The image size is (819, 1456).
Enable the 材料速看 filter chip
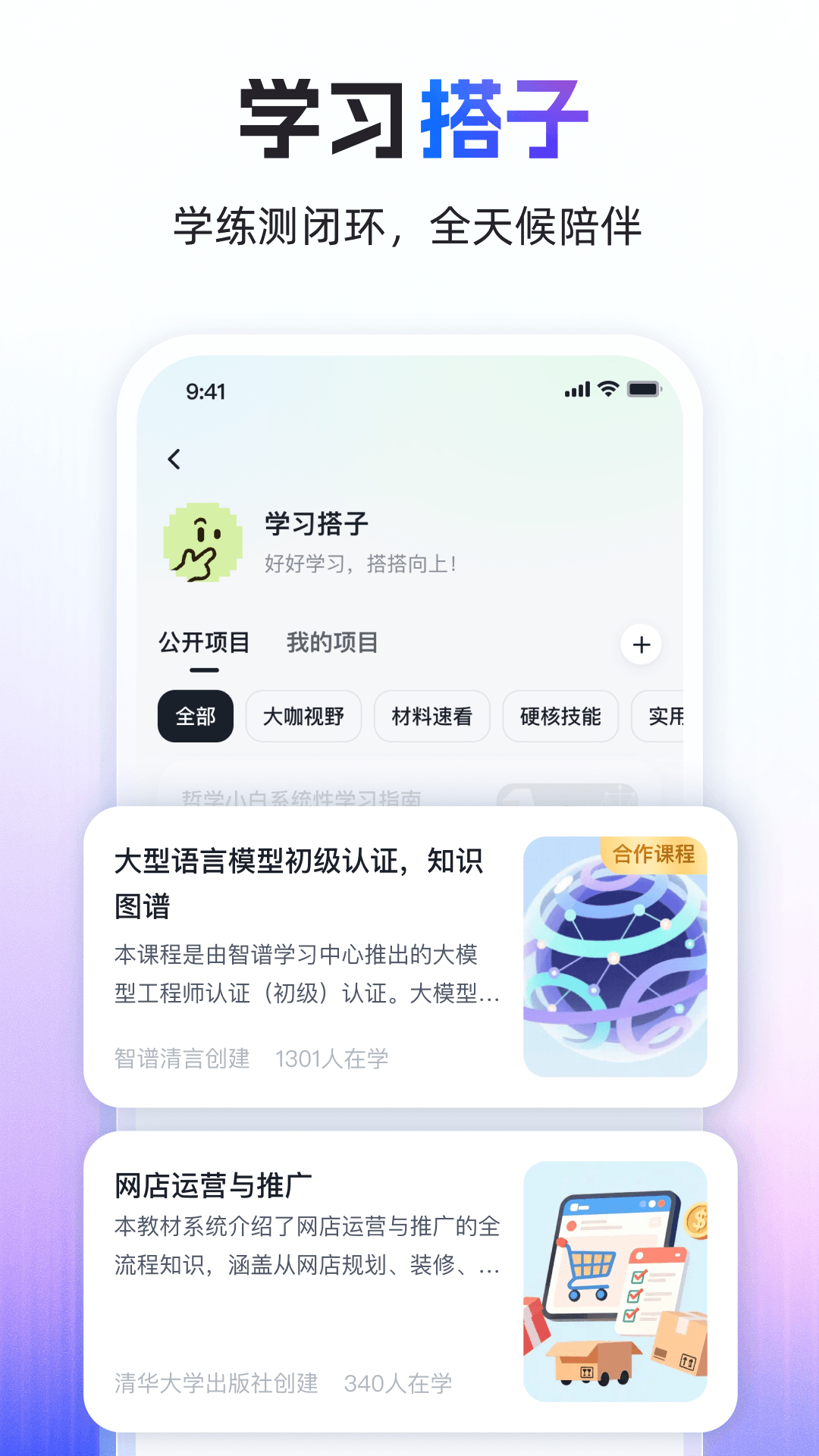(x=431, y=716)
